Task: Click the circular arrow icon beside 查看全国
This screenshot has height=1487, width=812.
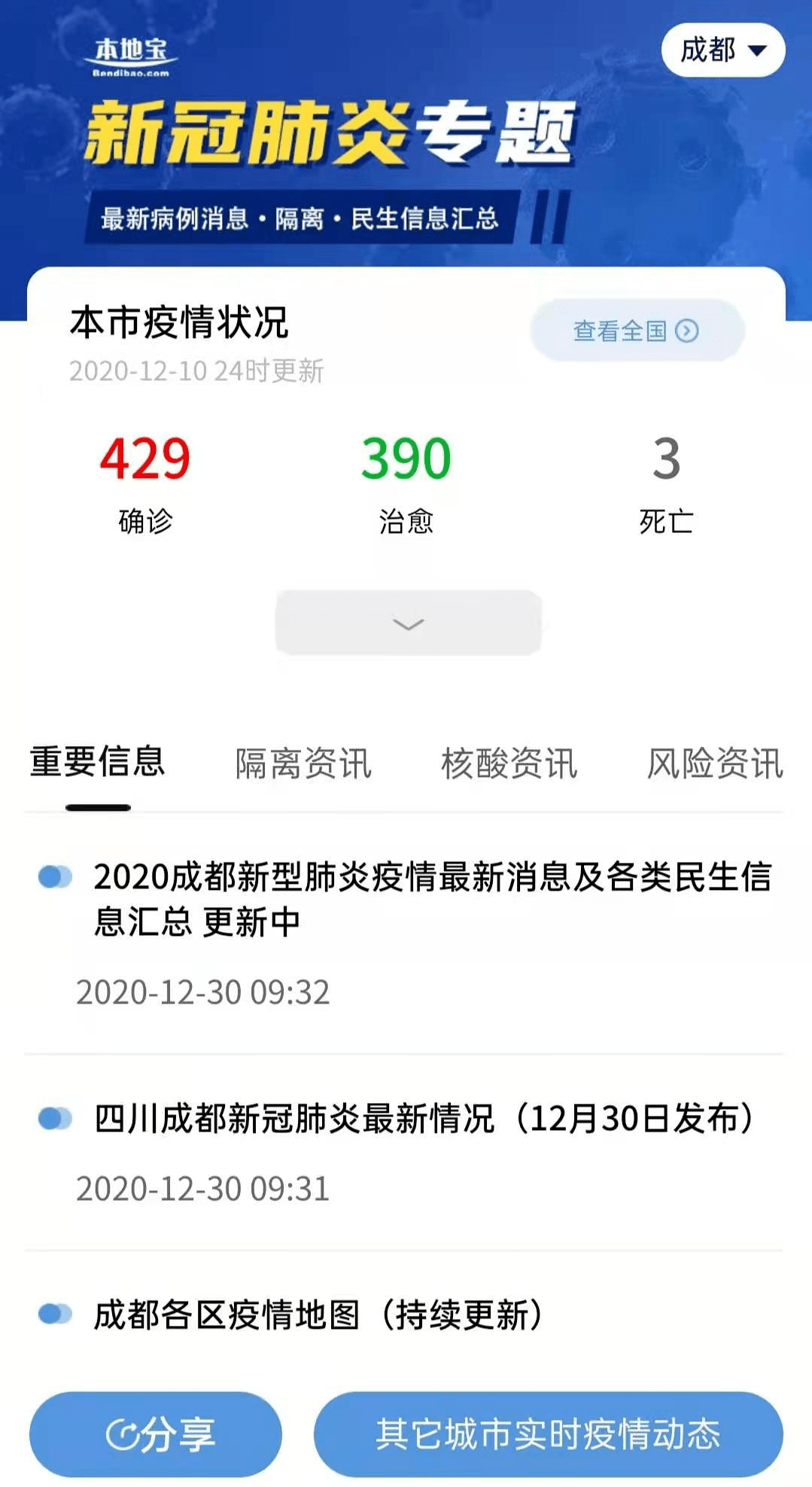Action: tap(686, 331)
